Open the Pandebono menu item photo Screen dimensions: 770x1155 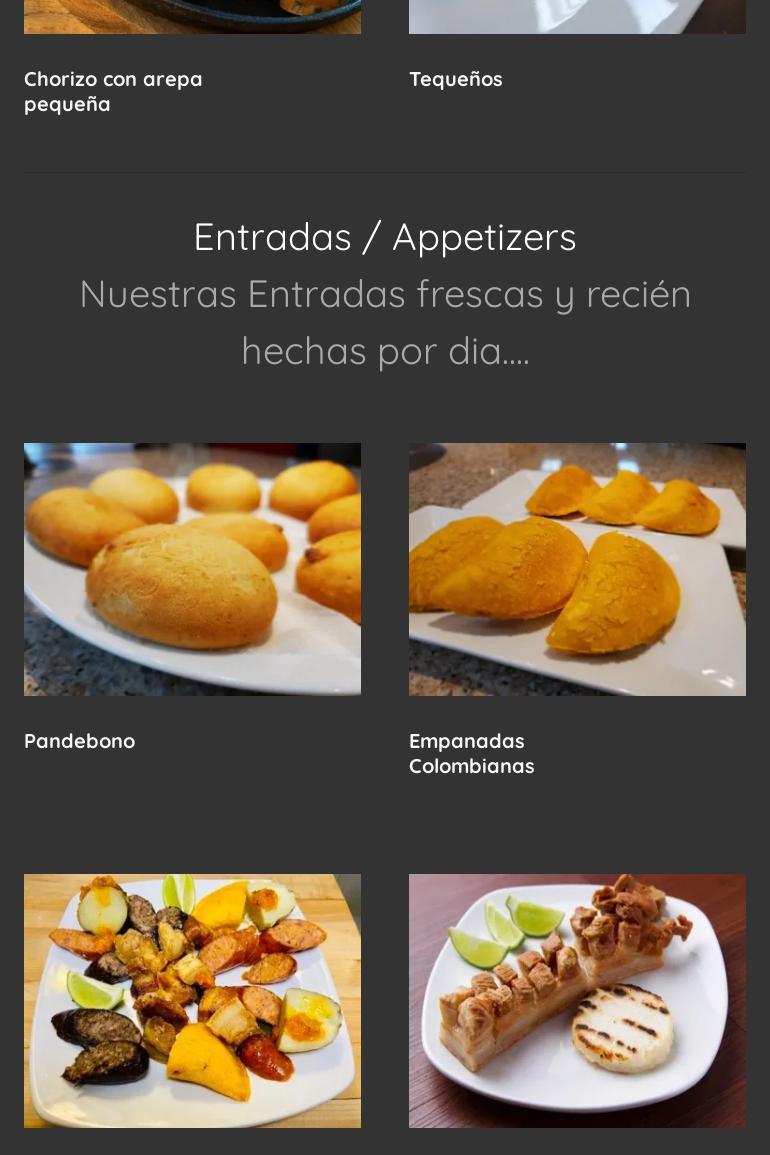coord(192,569)
